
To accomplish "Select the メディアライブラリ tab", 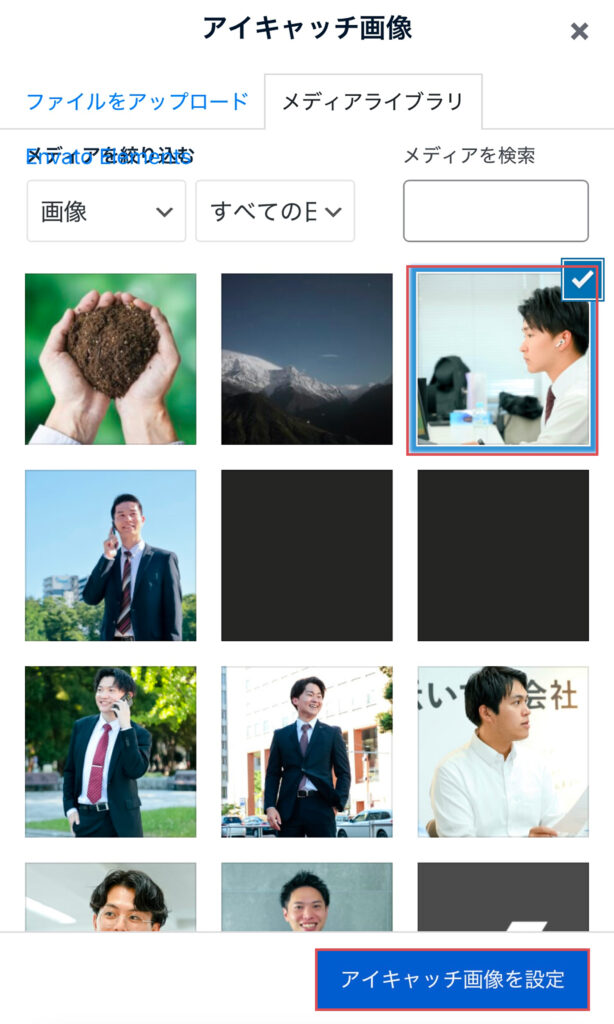I will click(x=373, y=101).
